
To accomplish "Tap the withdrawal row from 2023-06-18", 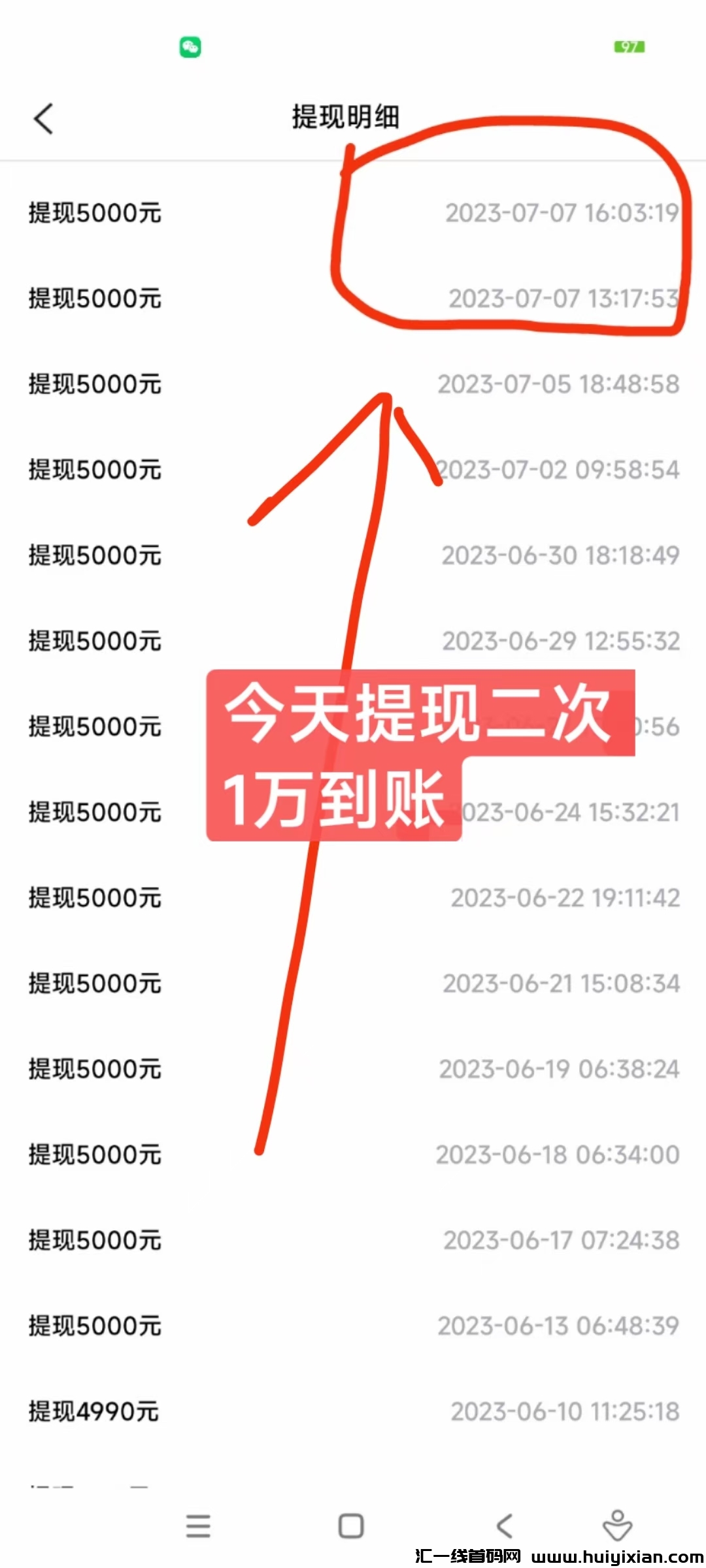I will point(353,1154).
